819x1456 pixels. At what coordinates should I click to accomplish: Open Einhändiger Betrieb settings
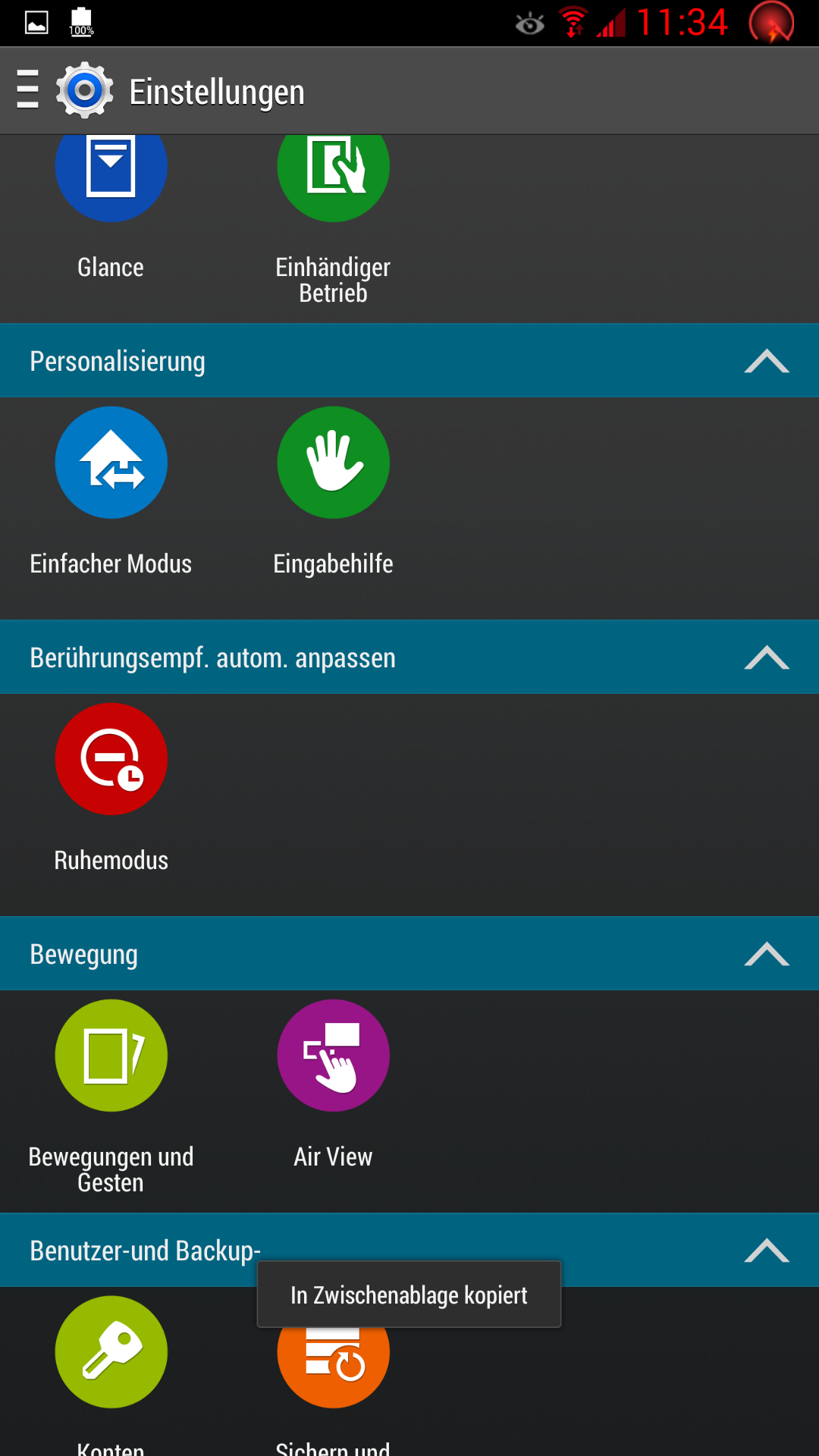[x=333, y=220]
